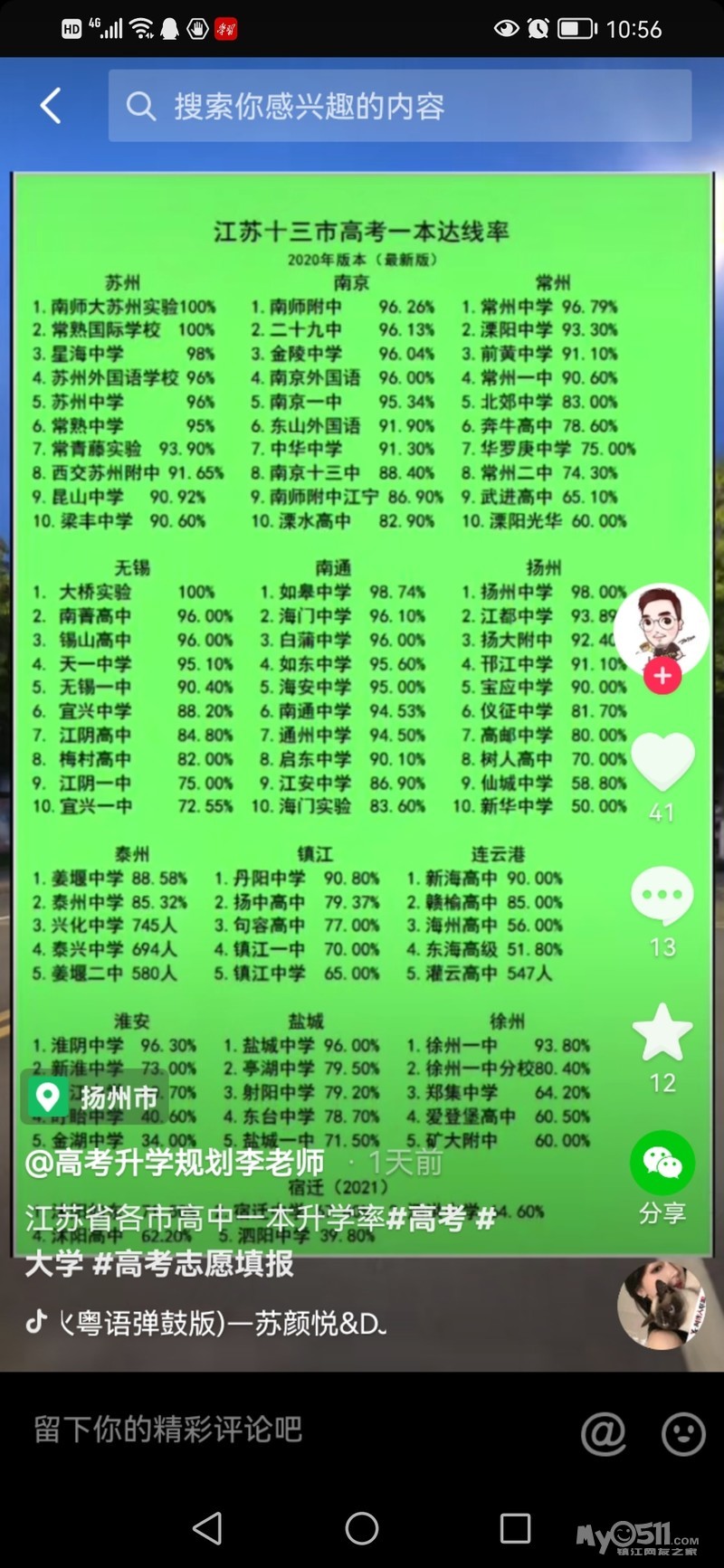724x1568 pixels.
Task: Tap the system home button
Action: point(362,1528)
